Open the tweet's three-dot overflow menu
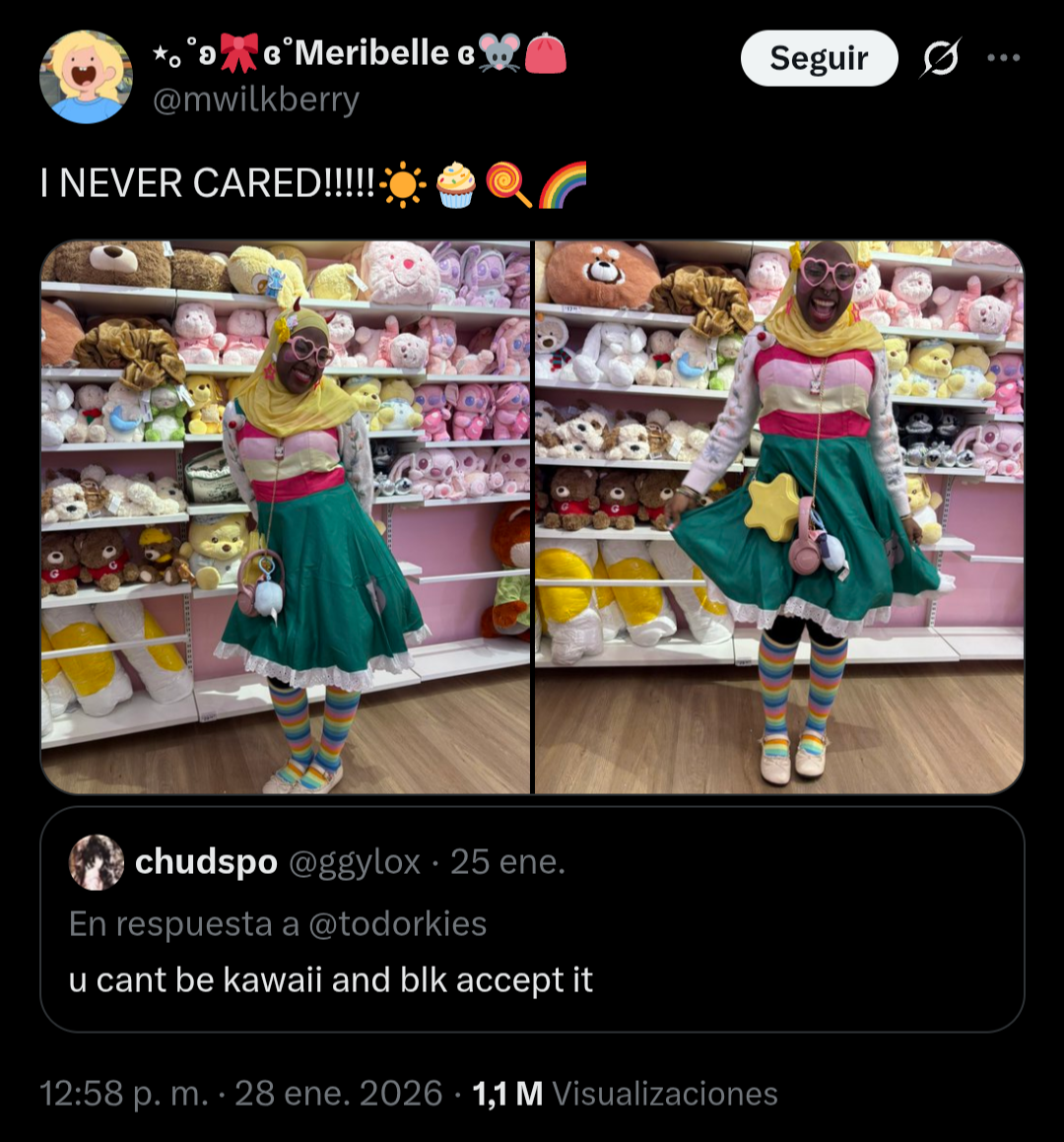 (x=1003, y=58)
